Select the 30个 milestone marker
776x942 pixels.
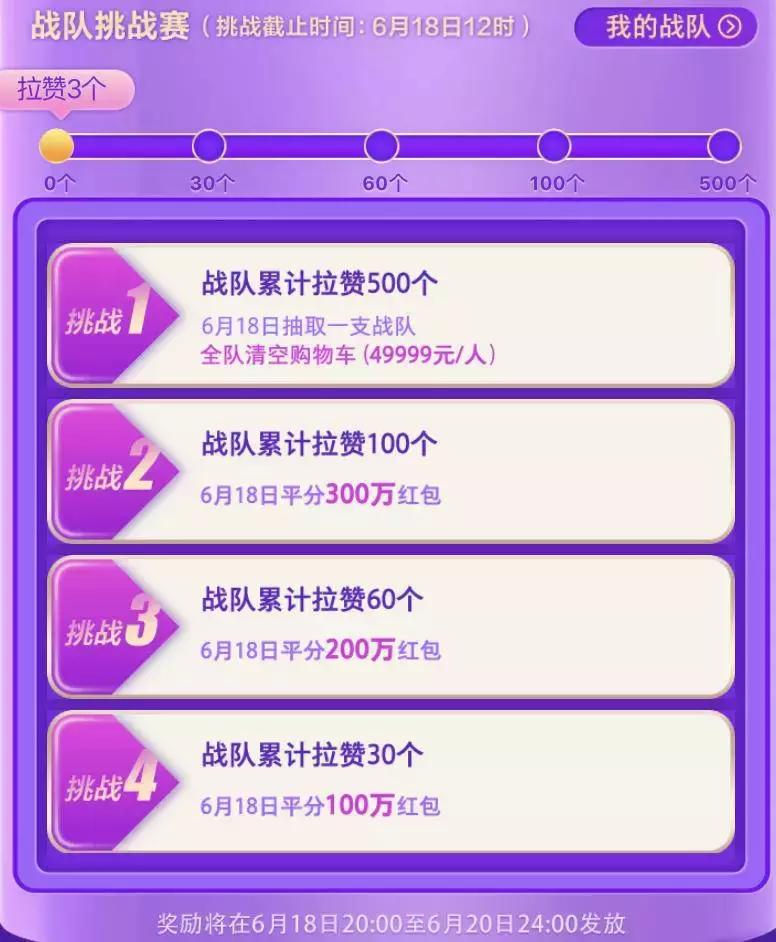pos(208,145)
